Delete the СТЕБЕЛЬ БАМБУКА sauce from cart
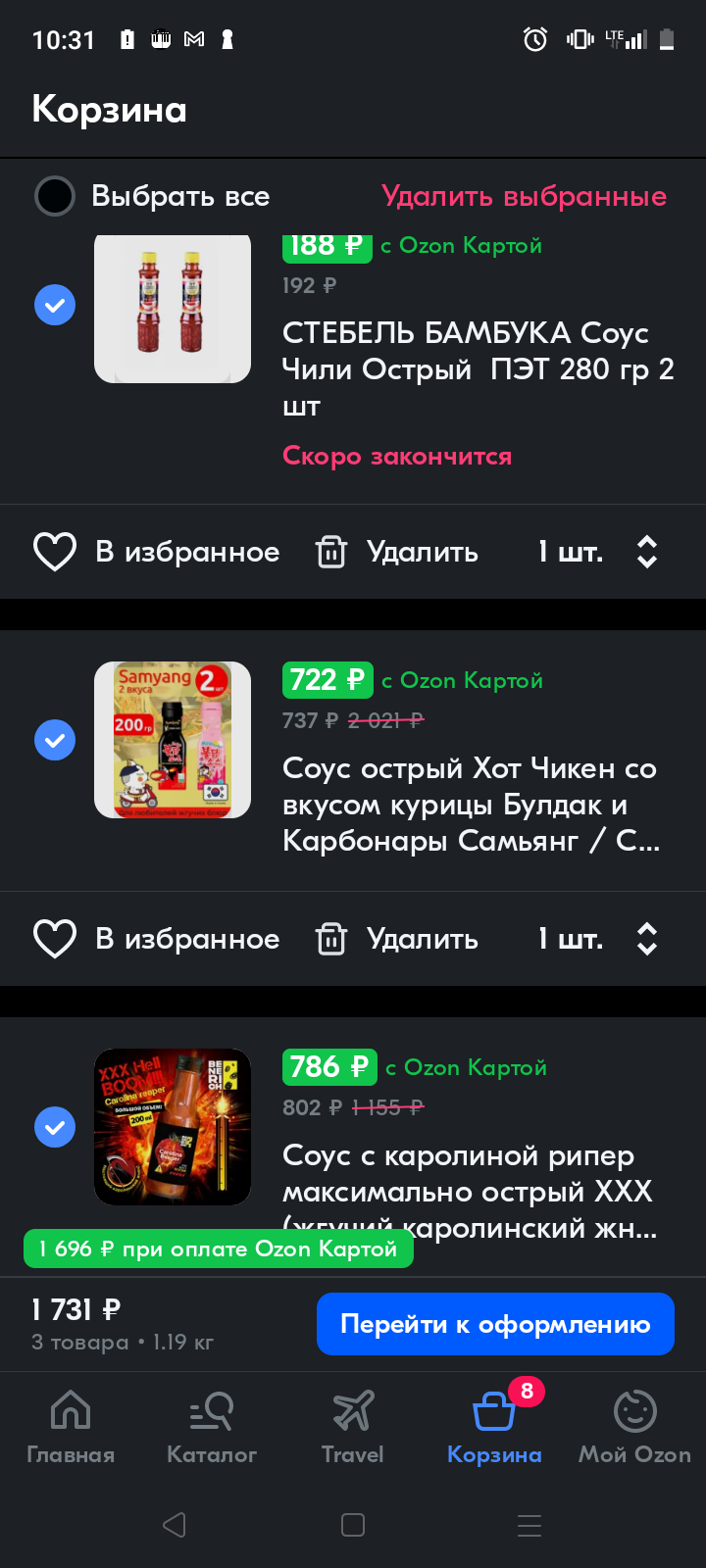706x1568 pixels. [397, 552]
